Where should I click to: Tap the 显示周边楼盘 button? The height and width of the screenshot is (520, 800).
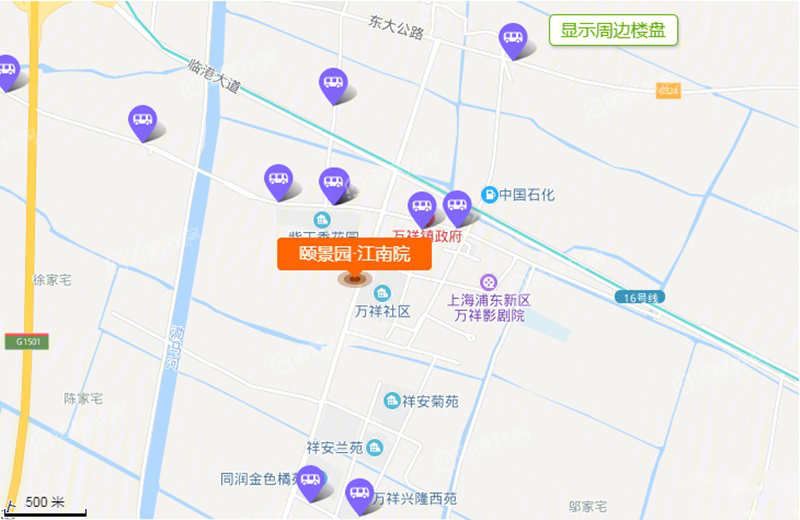(613, 30)
